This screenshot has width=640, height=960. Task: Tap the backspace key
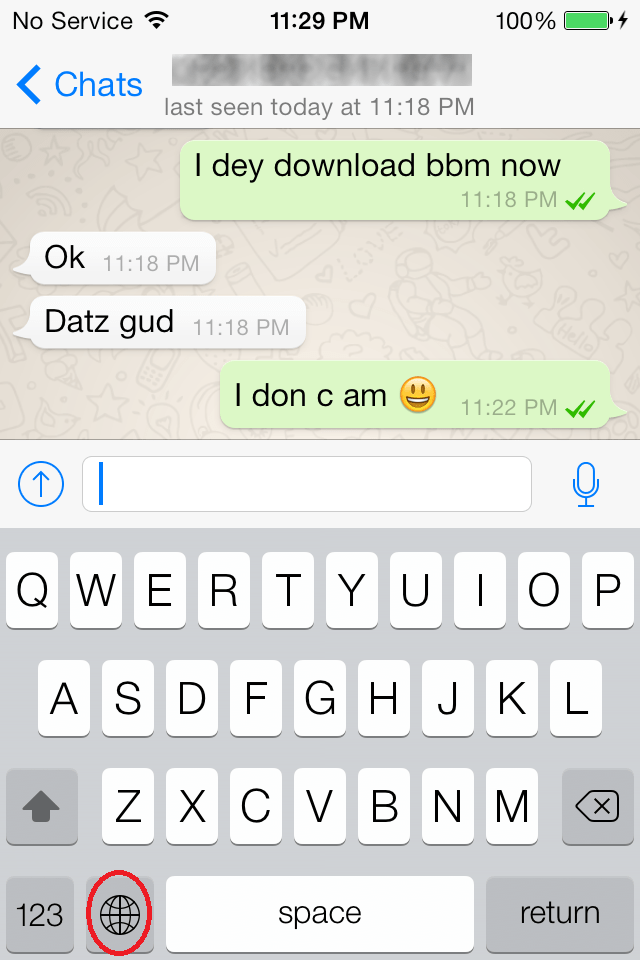point(597,806)
